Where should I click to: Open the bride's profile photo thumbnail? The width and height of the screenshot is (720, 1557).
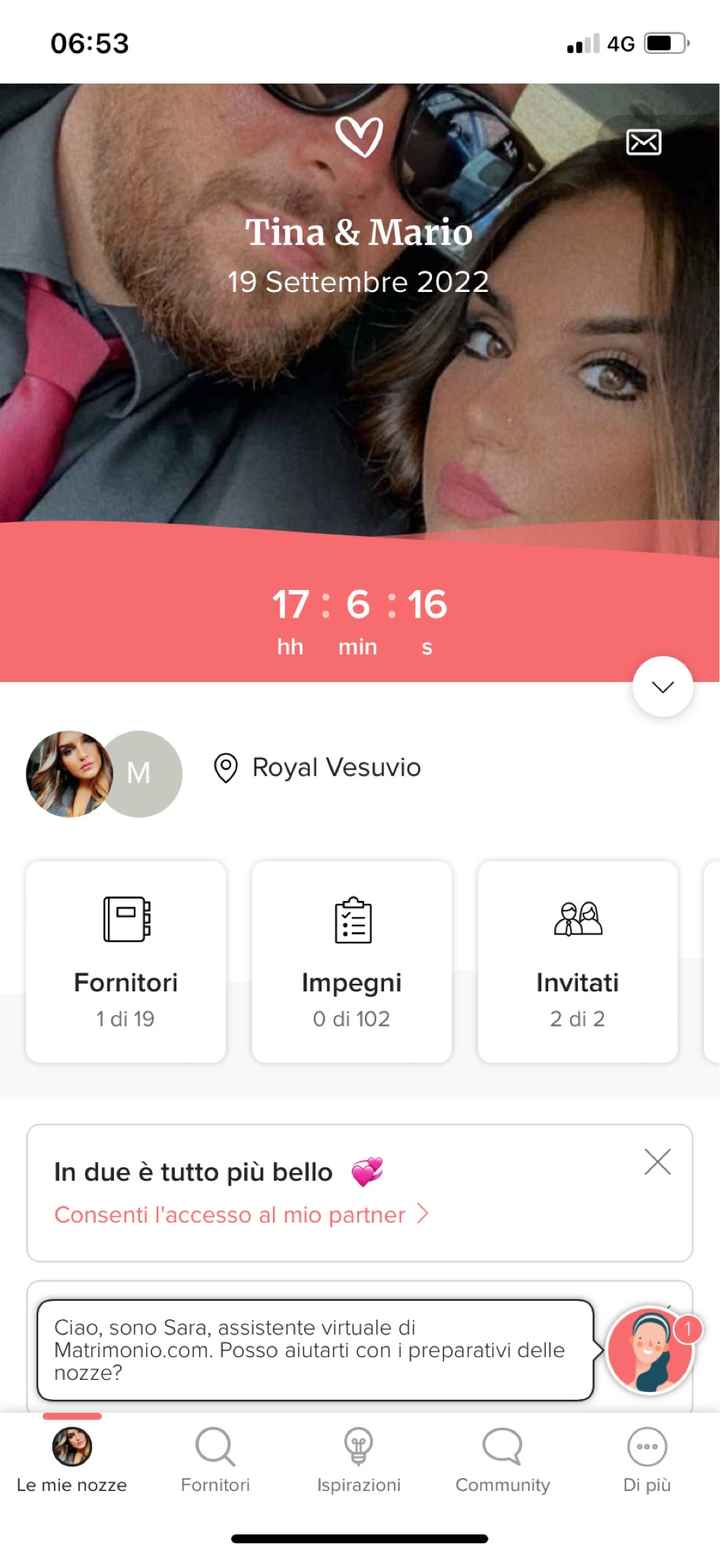tap(67, 773)
